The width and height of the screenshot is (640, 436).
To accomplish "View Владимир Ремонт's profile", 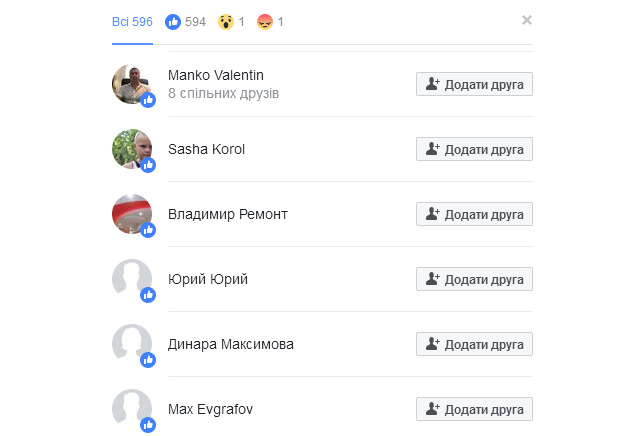I will (227, 214).
